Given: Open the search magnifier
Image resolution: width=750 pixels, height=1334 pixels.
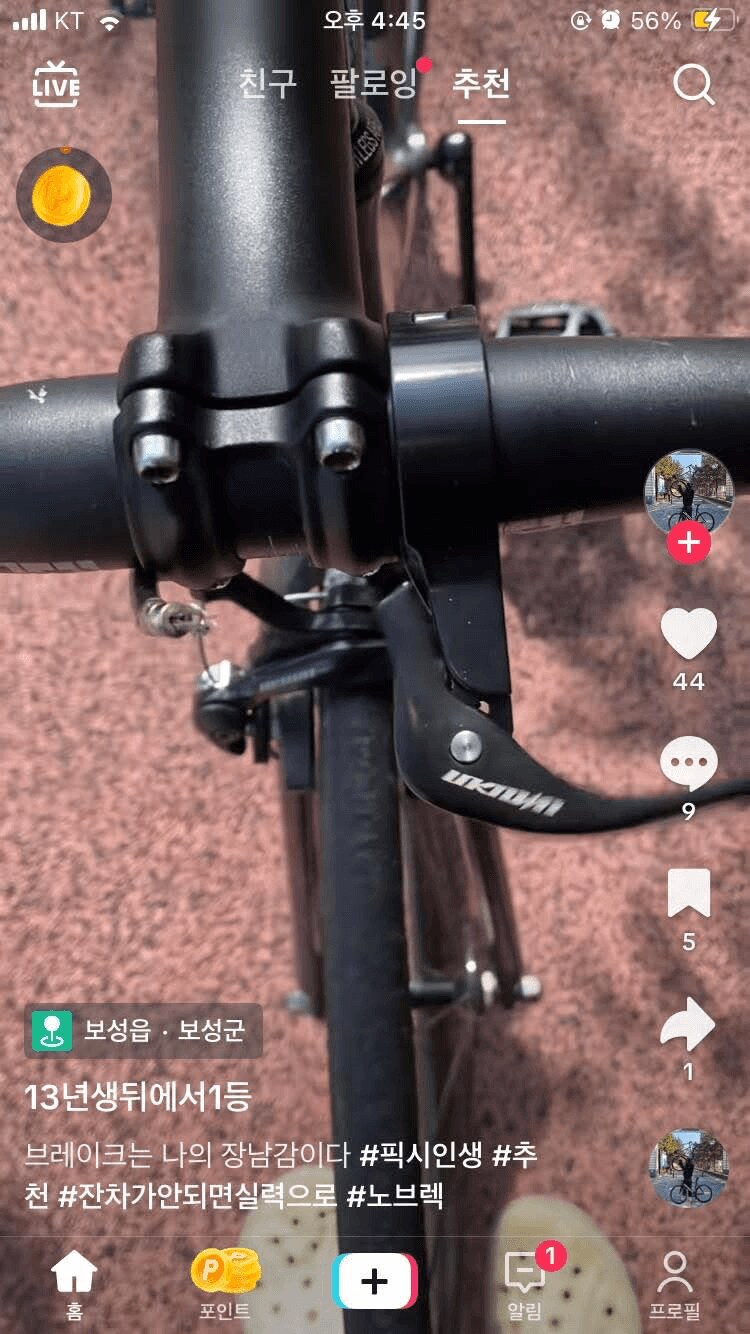Looking at the screenshot, I should [x=693, y=85].
